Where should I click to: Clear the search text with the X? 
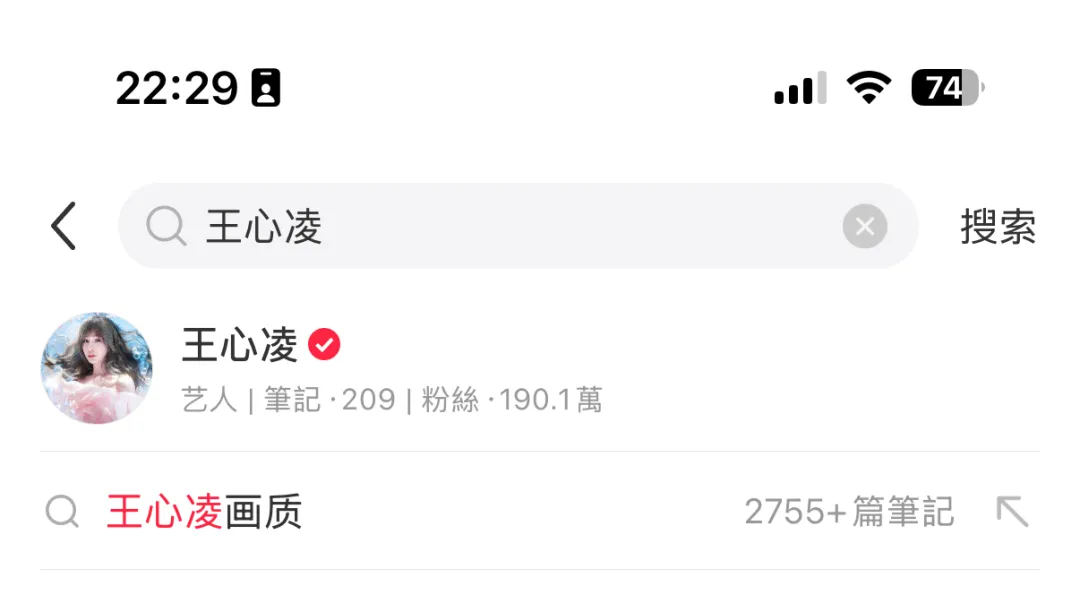tap(864, 227)
